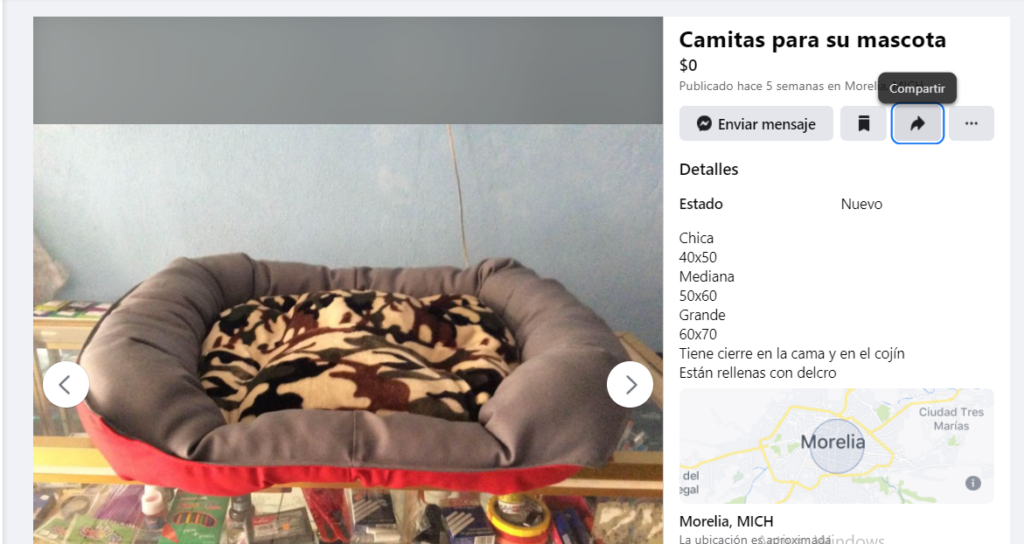The height and width of the screenshot is (544, 1024).
Task: Share the Camitas para su mascota listing
Action: click(x=917, y=124)
